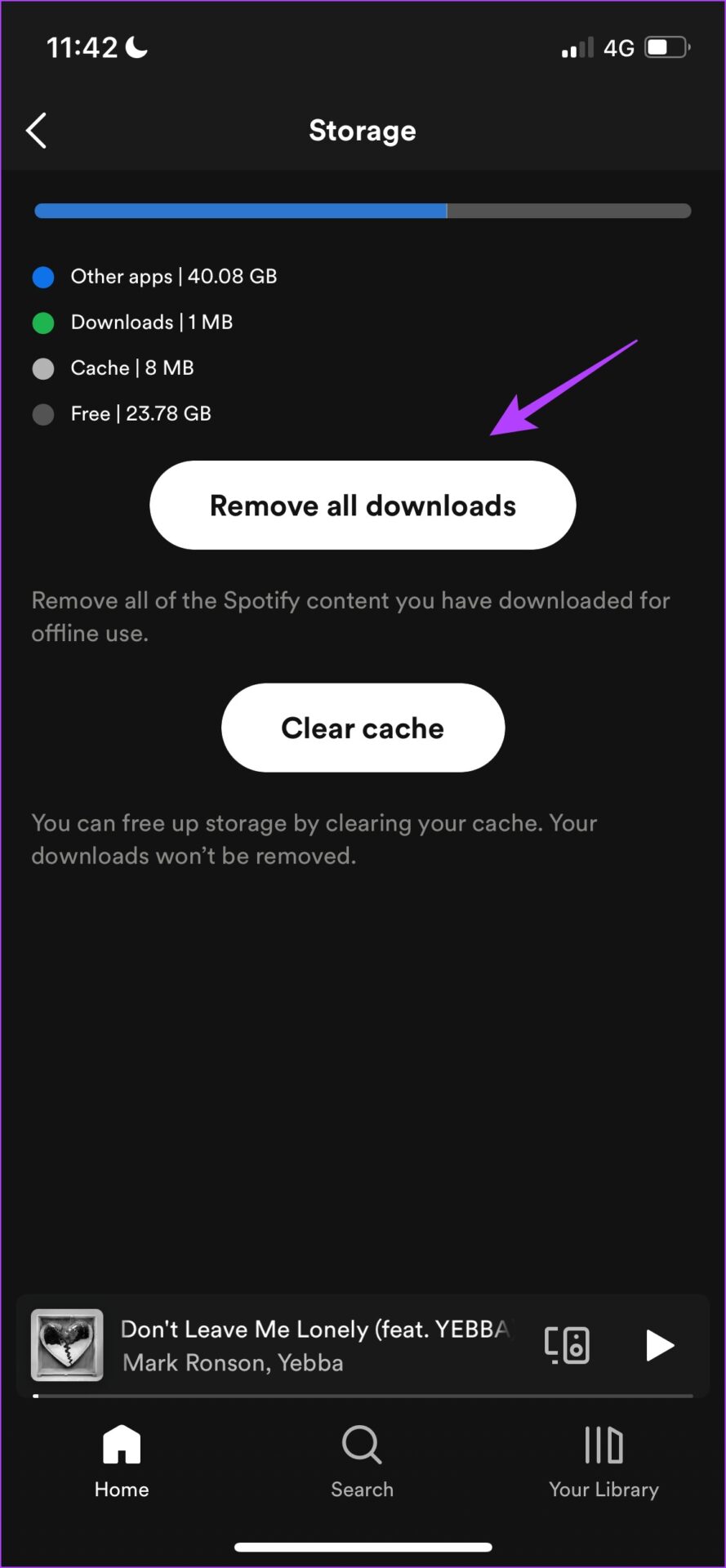Screen dimensions: 726x1568
Task: Switch to the Search tab
Action: tap(362, 1462)
